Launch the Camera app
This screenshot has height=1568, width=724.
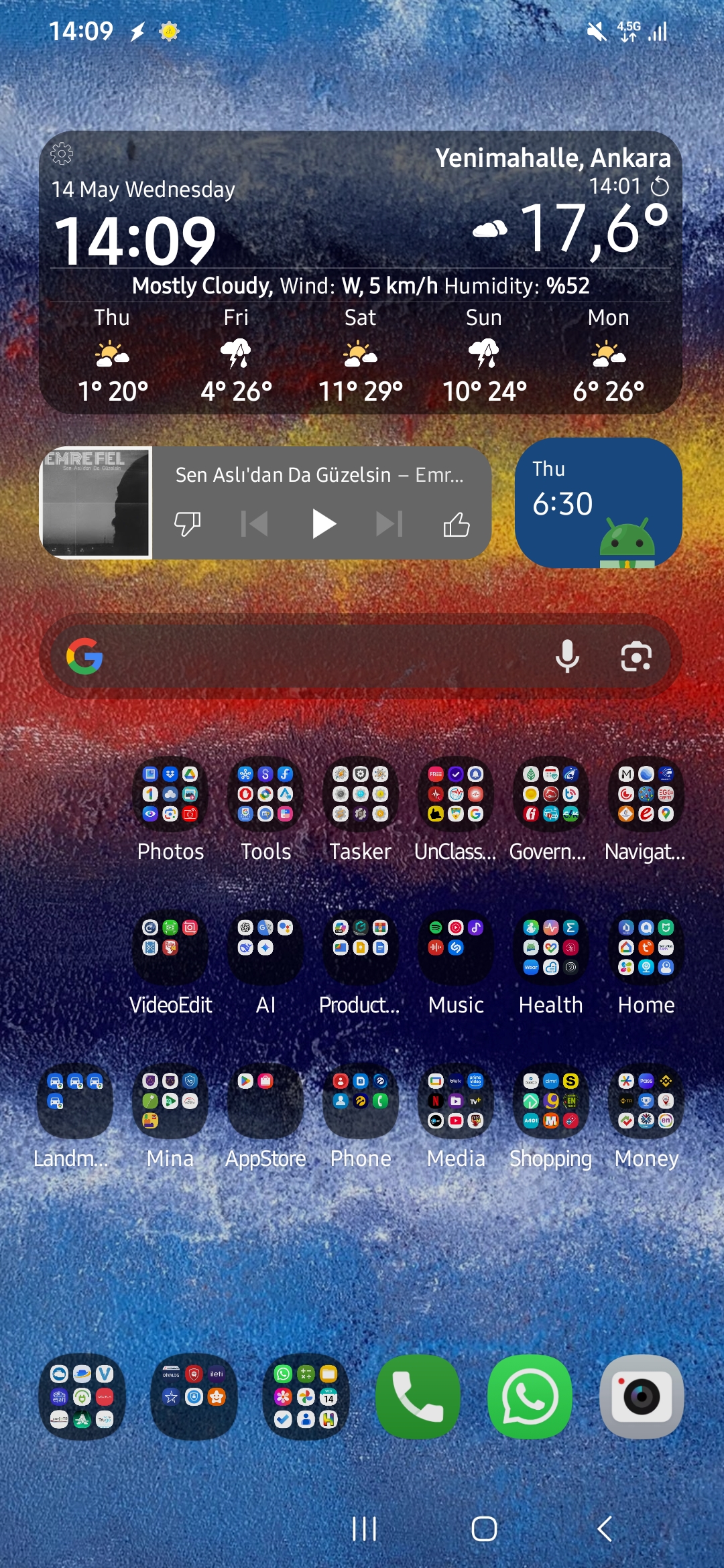[642, 1397]
